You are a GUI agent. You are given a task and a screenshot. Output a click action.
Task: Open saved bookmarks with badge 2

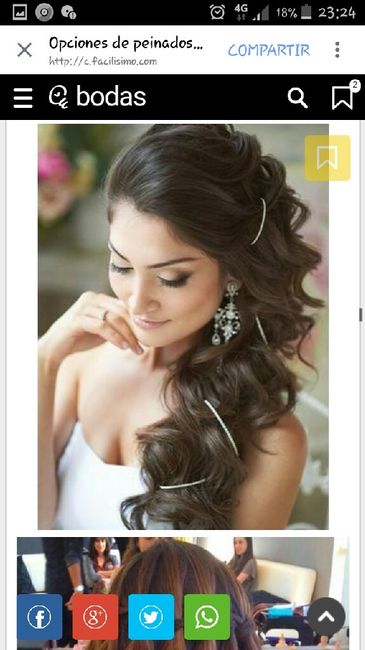(x=345, y=95)
